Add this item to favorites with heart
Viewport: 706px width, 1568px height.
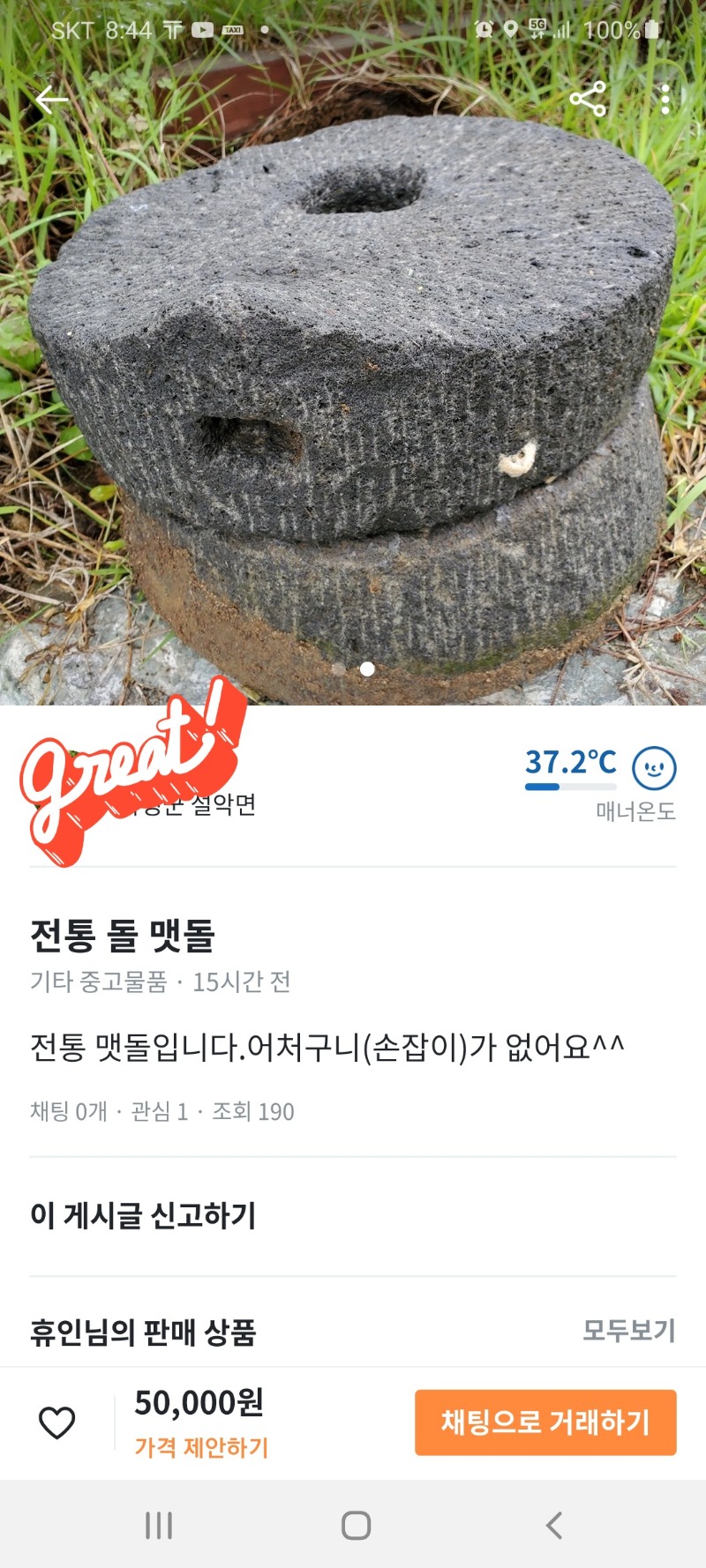(57, 1422)
